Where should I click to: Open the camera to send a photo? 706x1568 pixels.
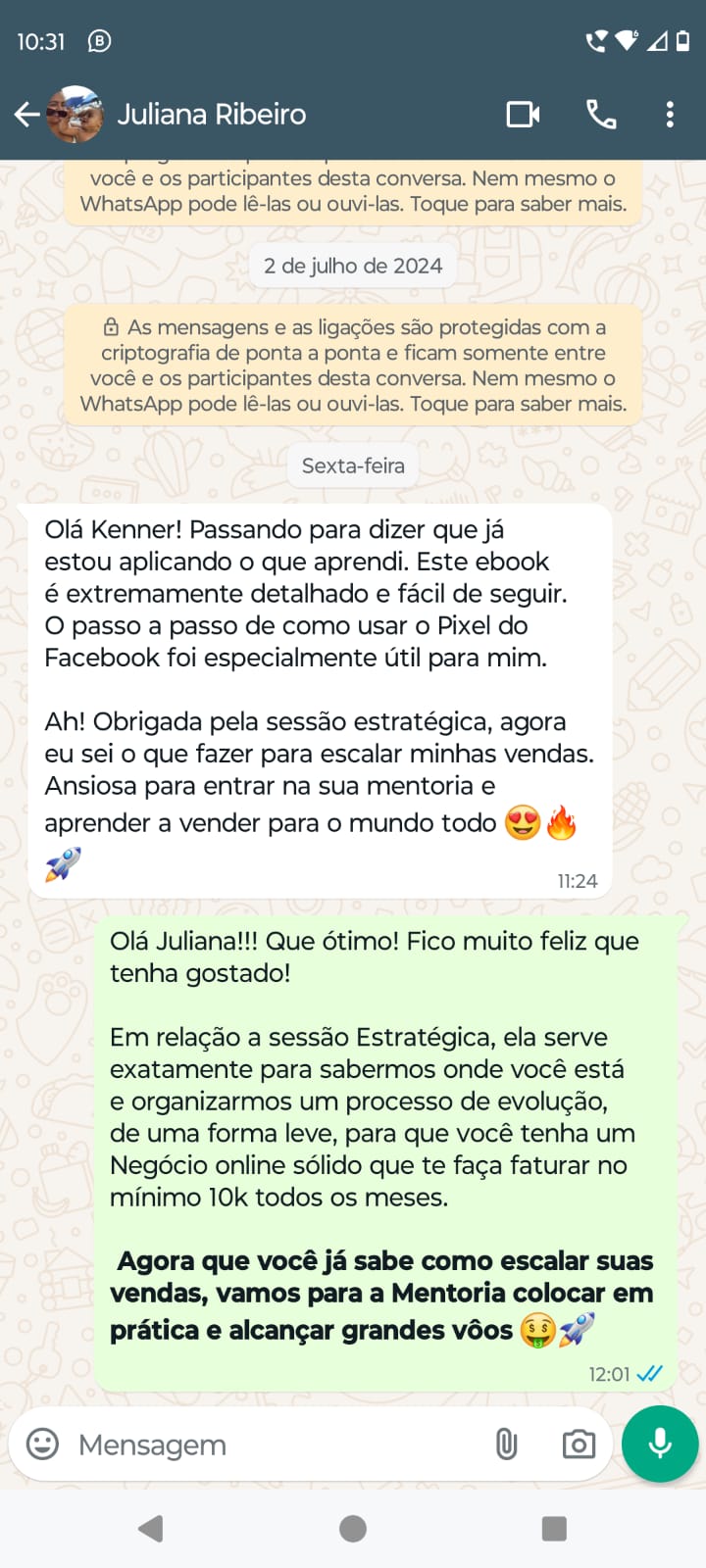tap(579, 1444)
